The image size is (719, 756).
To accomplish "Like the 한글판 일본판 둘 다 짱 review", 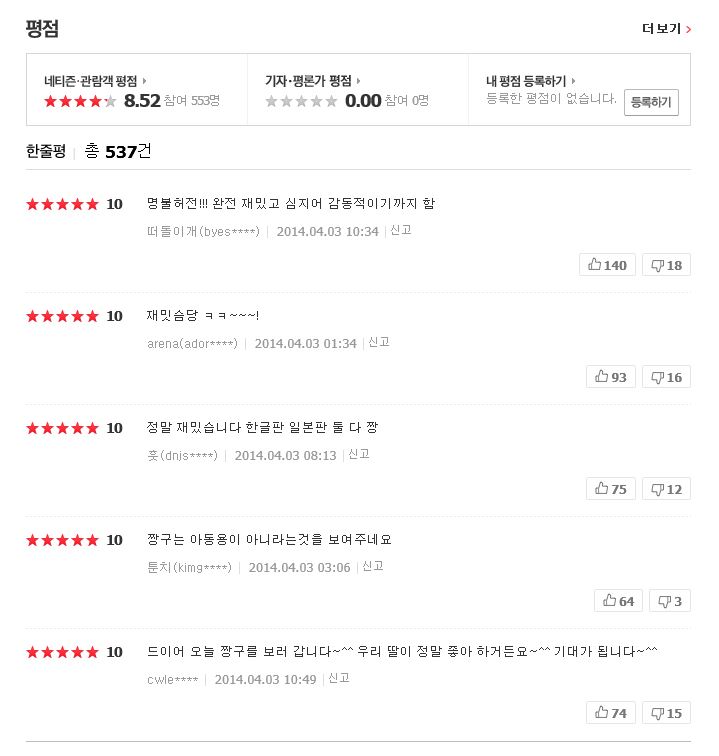I will [610, 489].
